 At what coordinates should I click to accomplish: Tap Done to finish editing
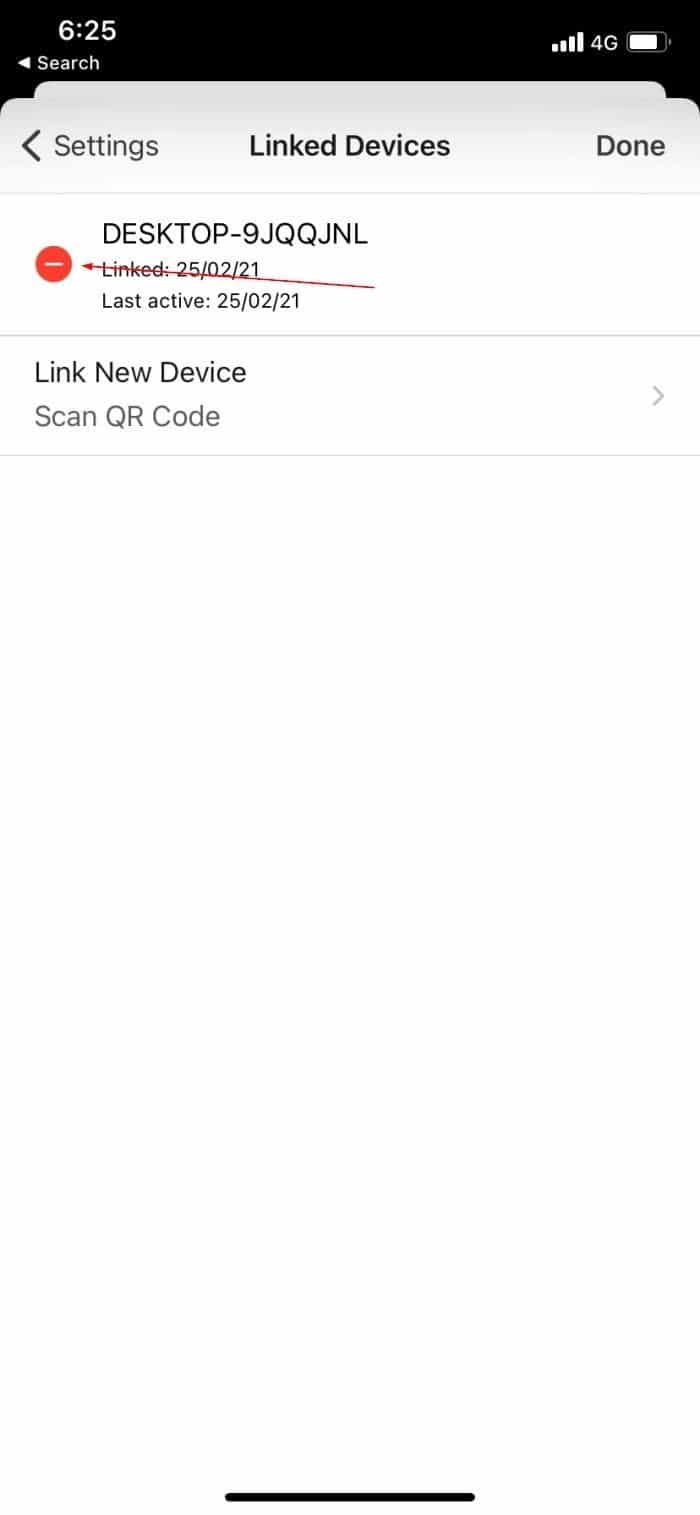pos(630,146)
